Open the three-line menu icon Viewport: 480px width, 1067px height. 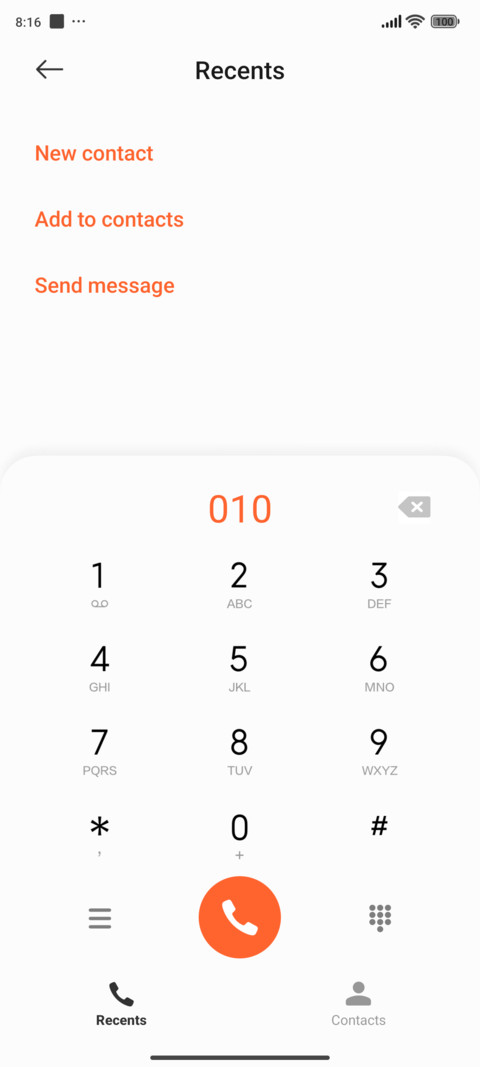click(99, 918)
